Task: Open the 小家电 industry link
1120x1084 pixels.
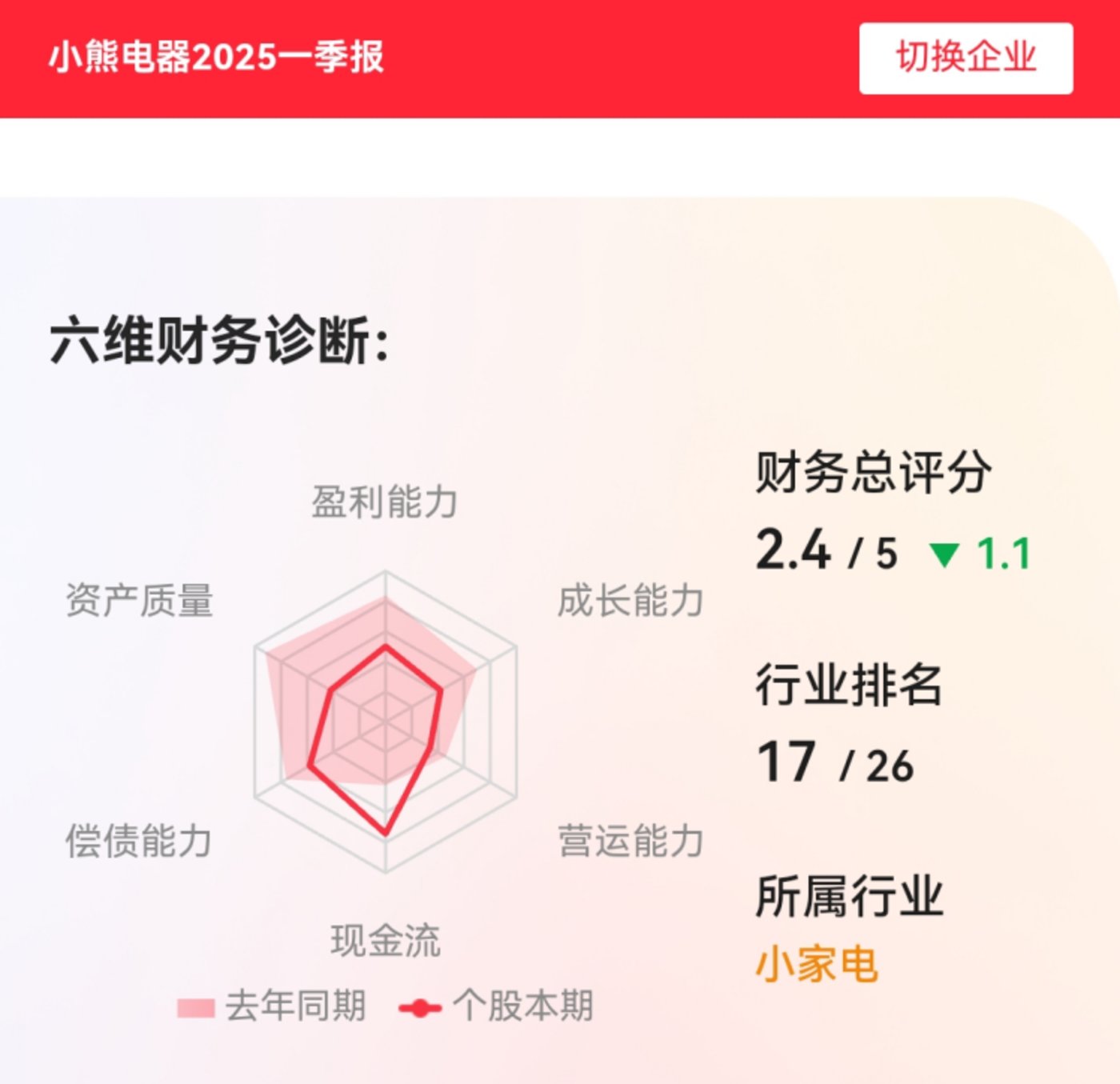Action: pyautogui.click(x=817, y=963)
